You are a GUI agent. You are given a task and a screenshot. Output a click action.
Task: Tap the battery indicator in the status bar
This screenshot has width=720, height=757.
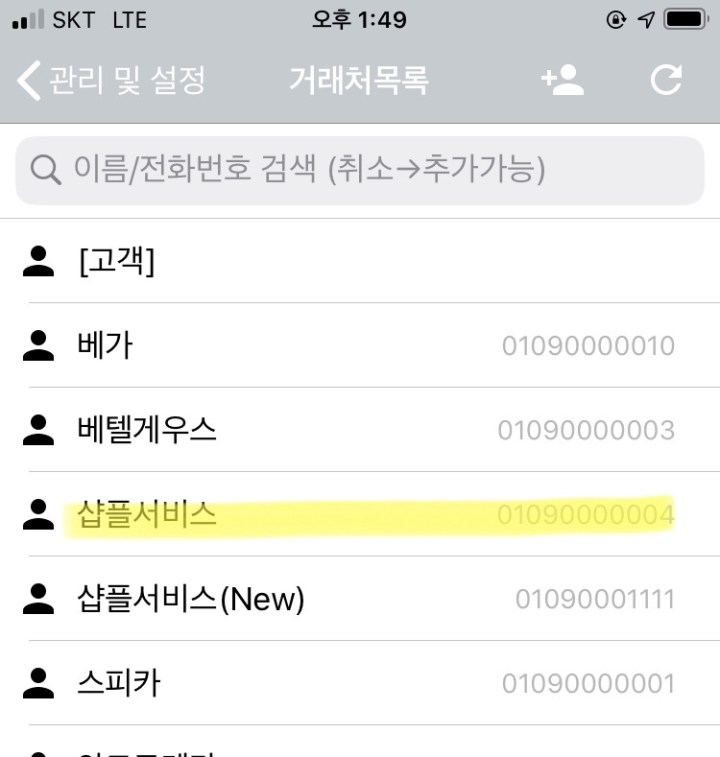click(685, 18)
